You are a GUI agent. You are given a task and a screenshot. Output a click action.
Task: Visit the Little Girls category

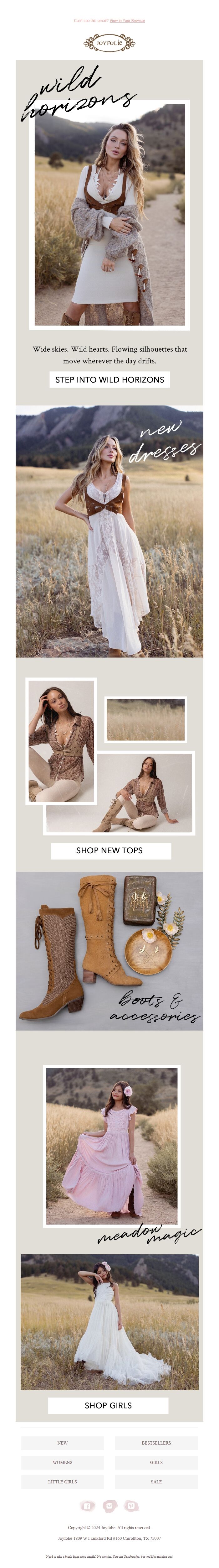(x=63, y=1482)
